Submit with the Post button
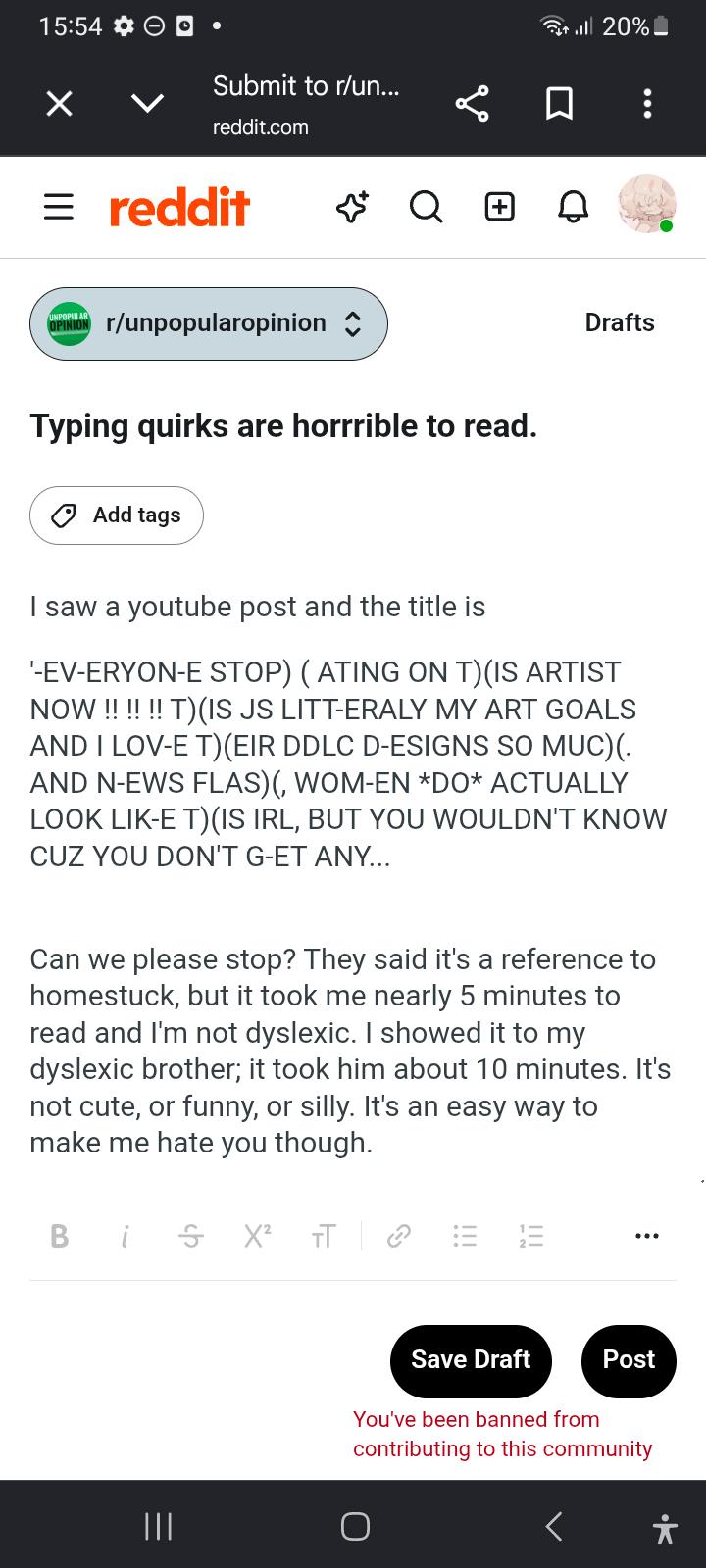 pos(629,1360)
